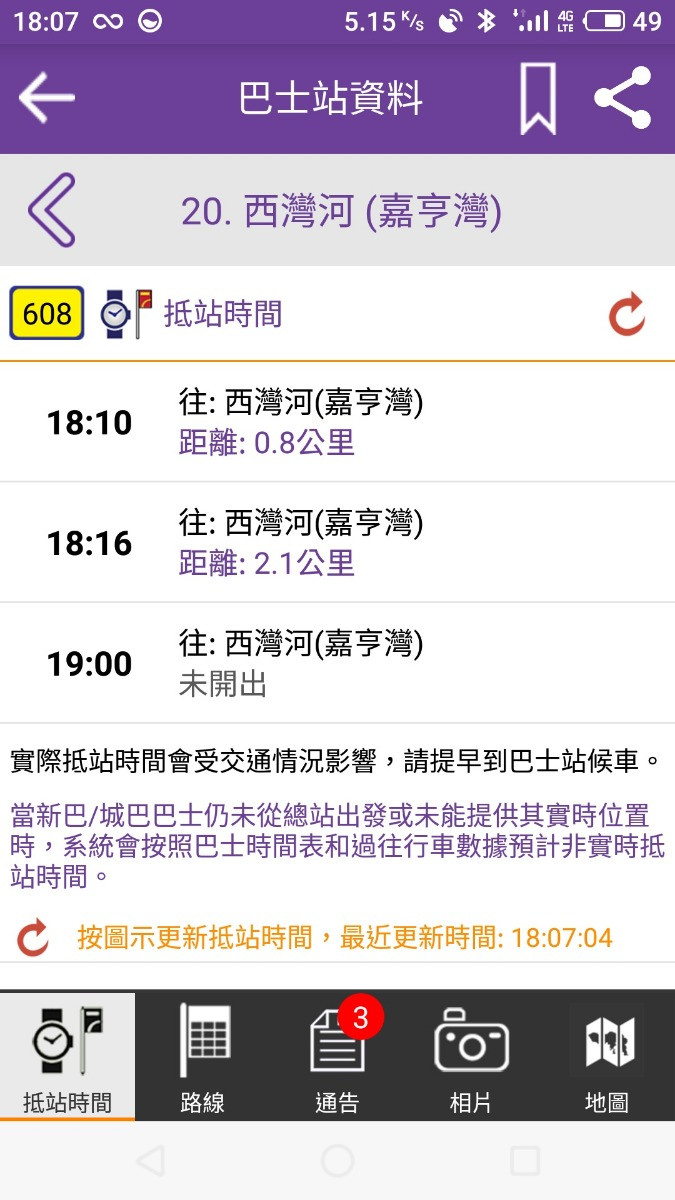Go back using the top-left arrow
Viewport: 675px width, 1200px height.
pos(47,98)
